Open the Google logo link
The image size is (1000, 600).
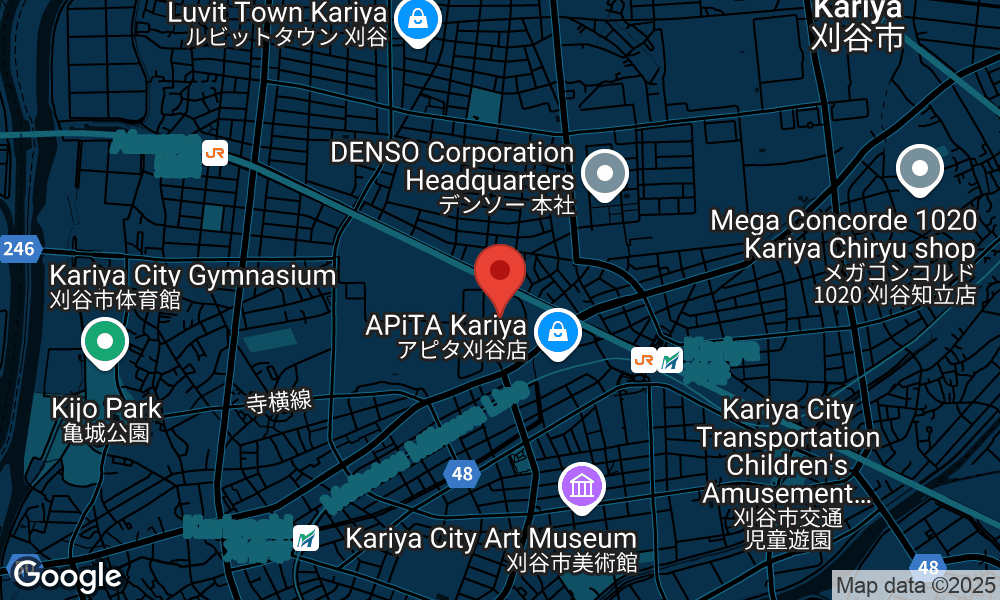coord(67,576)
